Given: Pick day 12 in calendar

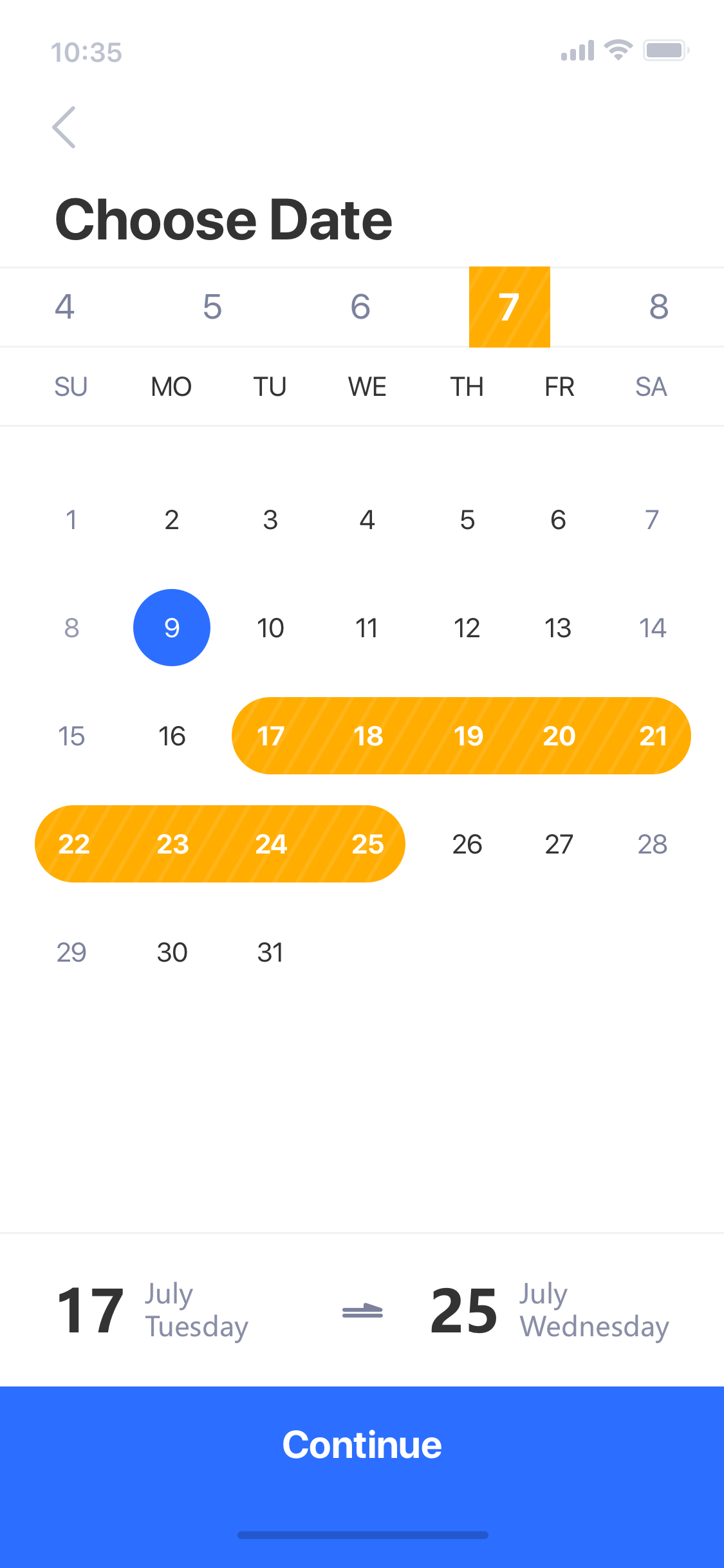Looking at the screenshot, I should pyautogui.click(x=467, y=628).
